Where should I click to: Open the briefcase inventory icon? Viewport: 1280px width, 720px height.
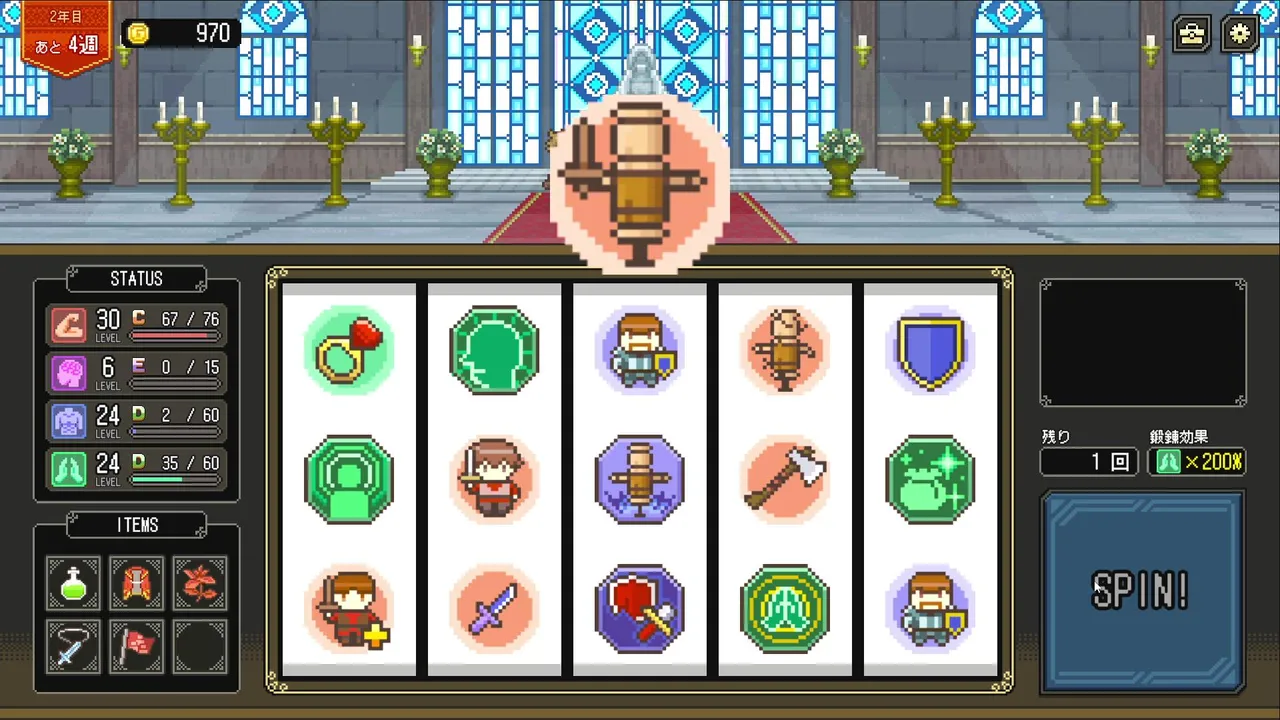coord(1191,34)
